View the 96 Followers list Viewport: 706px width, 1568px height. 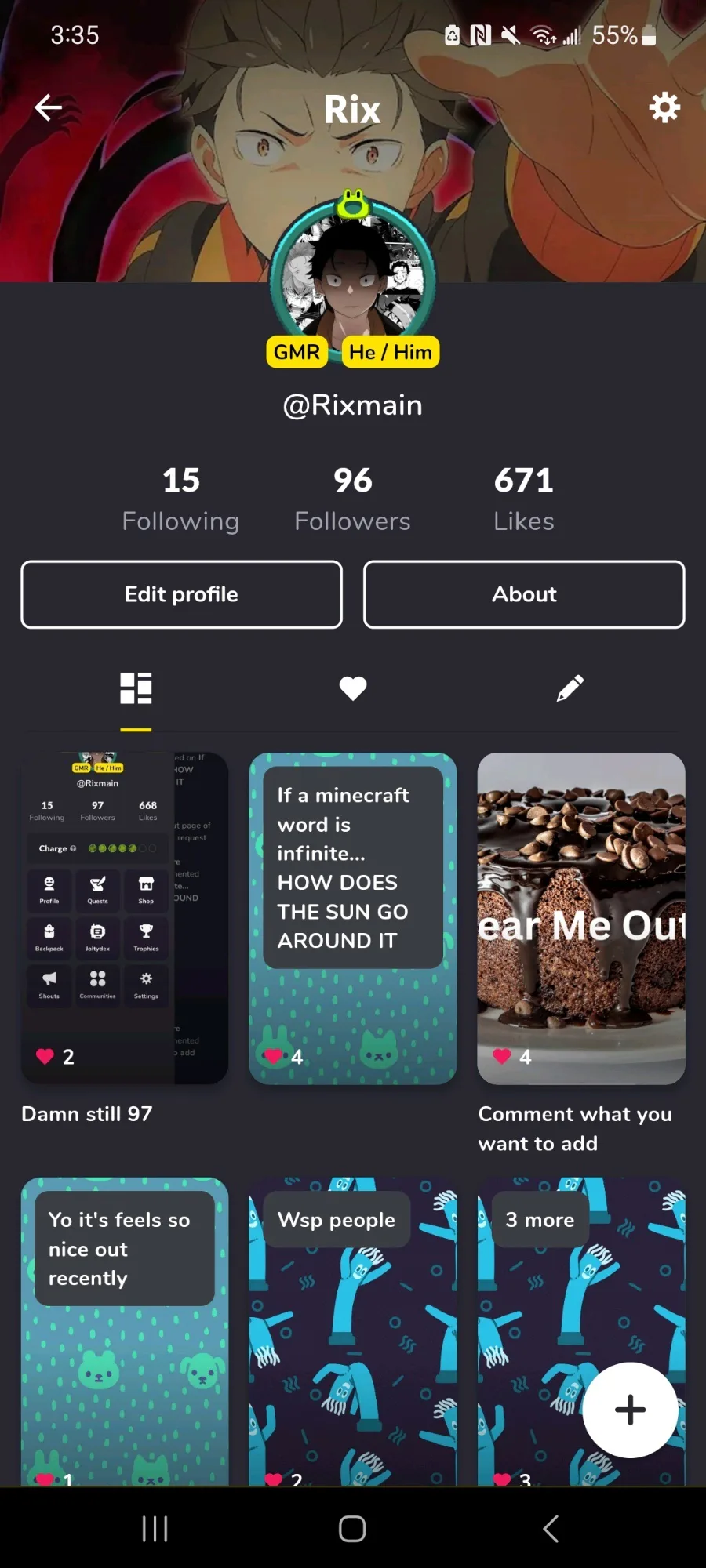pos(353,499)
